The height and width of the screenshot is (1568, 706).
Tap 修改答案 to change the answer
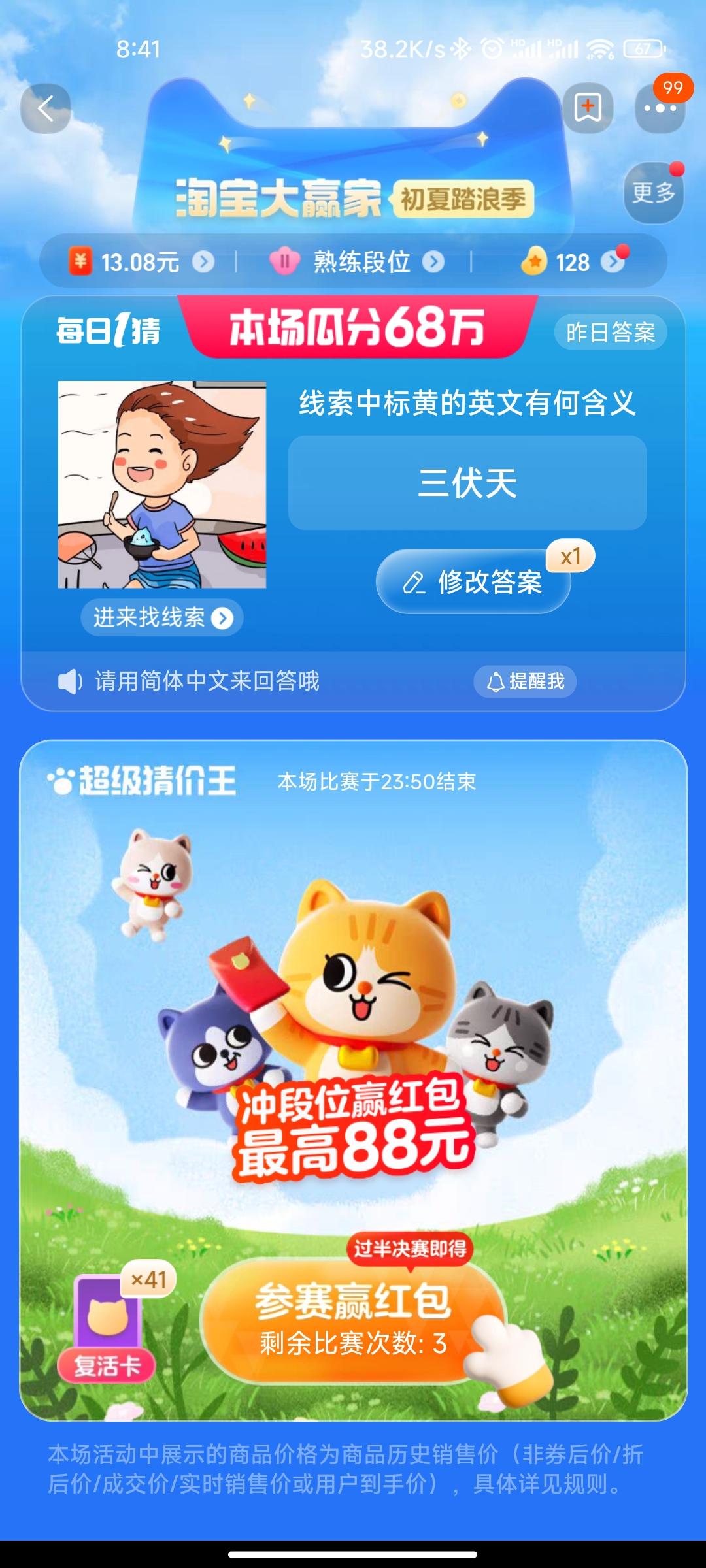click(x=473, y=581)
